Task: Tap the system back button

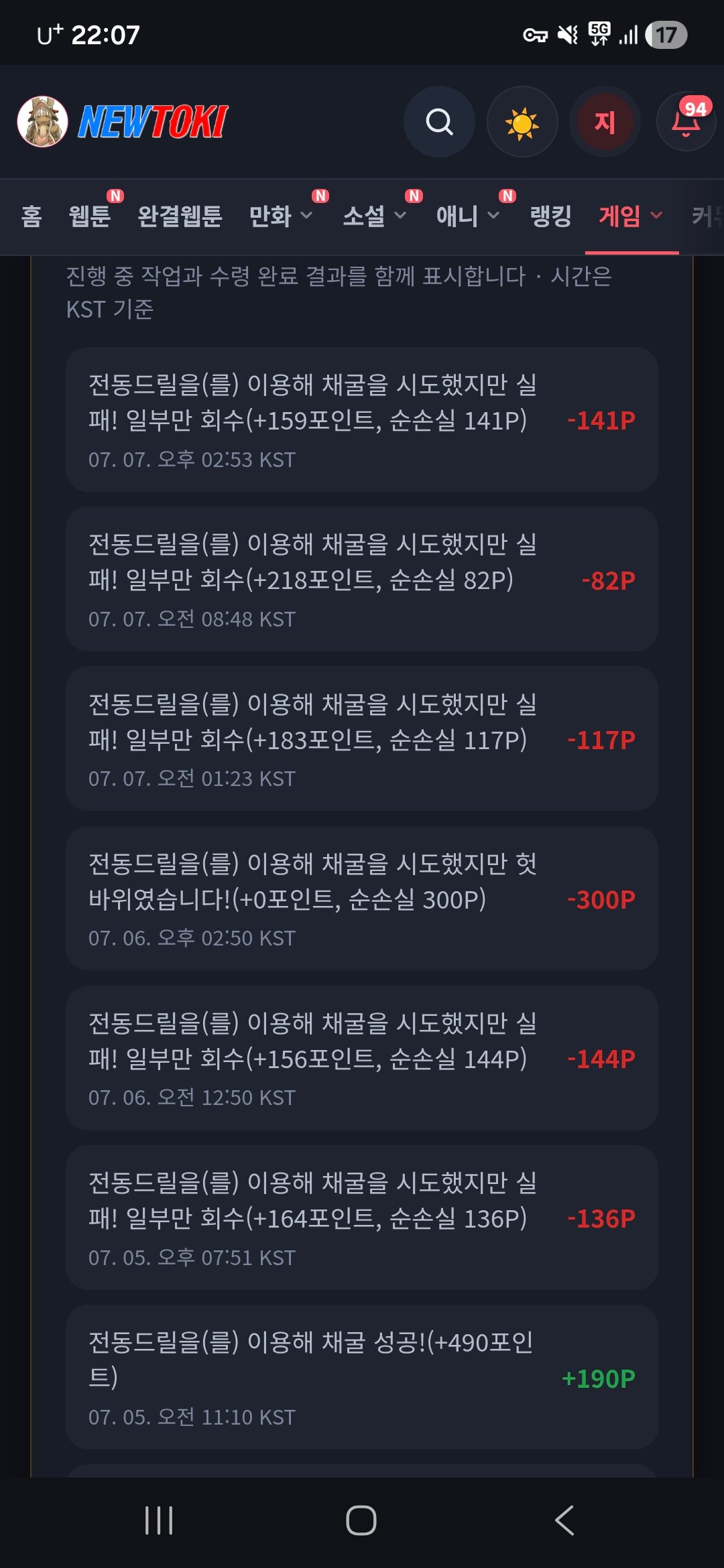Action: pos(564,1520)
